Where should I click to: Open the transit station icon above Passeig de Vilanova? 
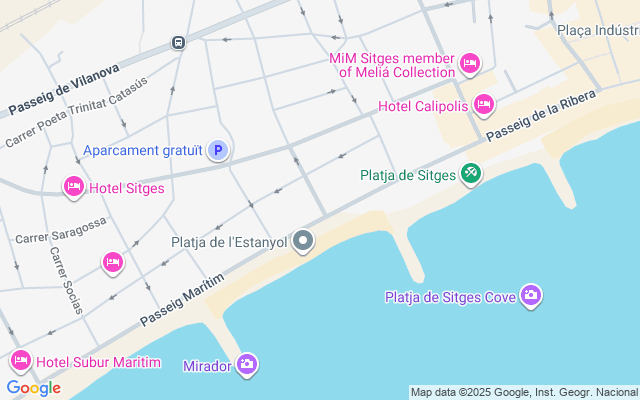pyautogui.click(x=178, y=43)
